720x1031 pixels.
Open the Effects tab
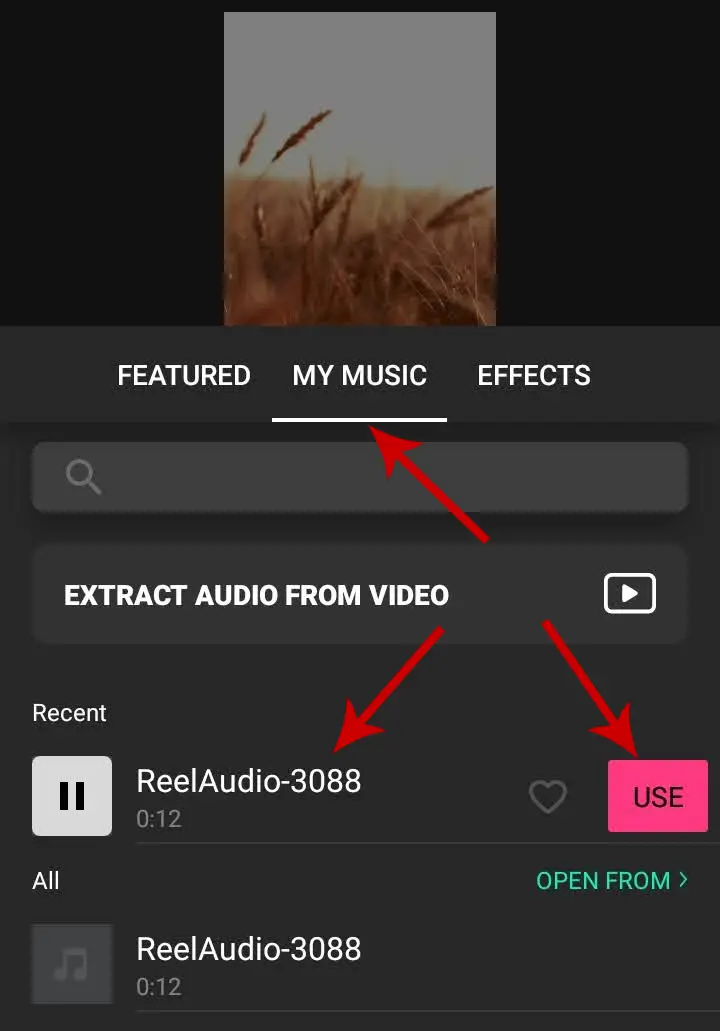(x=533, y=376)
